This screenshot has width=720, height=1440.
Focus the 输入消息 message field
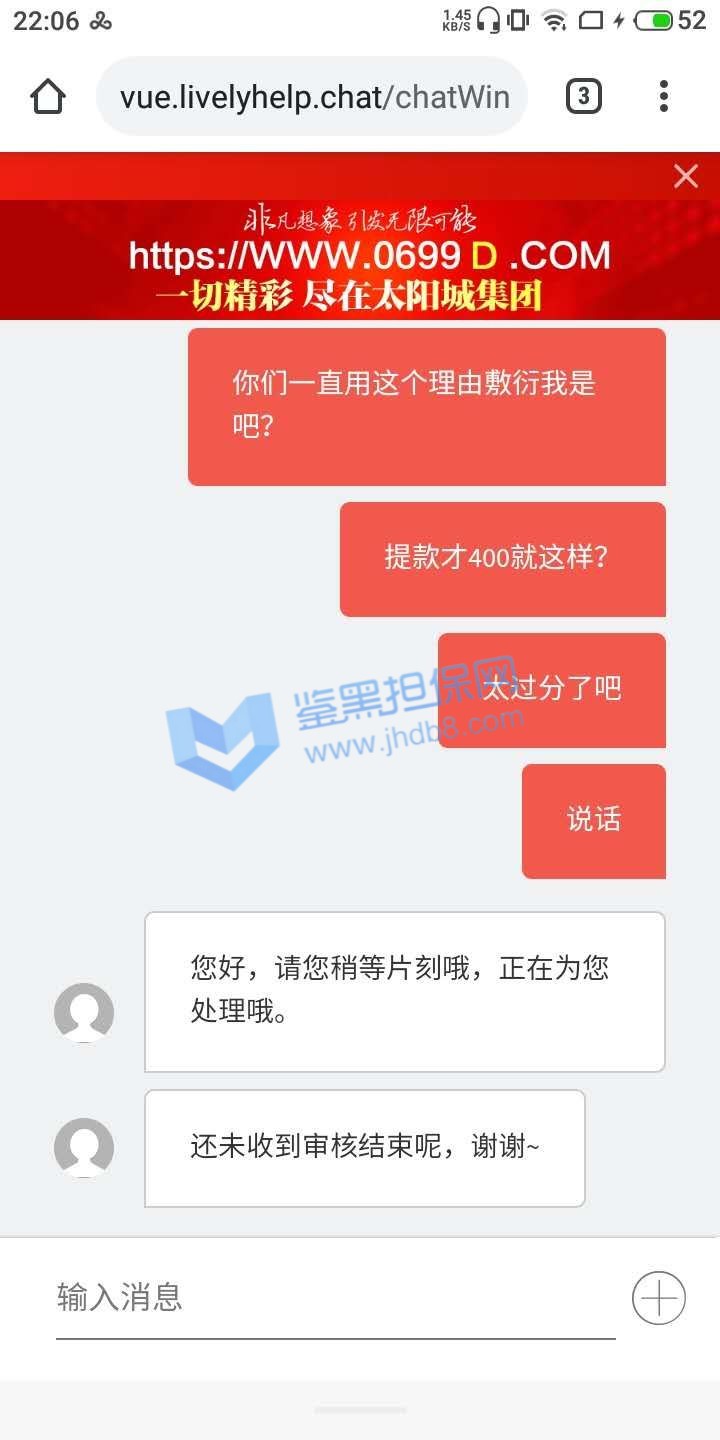pyautogui.click(x=335, y=1298)
